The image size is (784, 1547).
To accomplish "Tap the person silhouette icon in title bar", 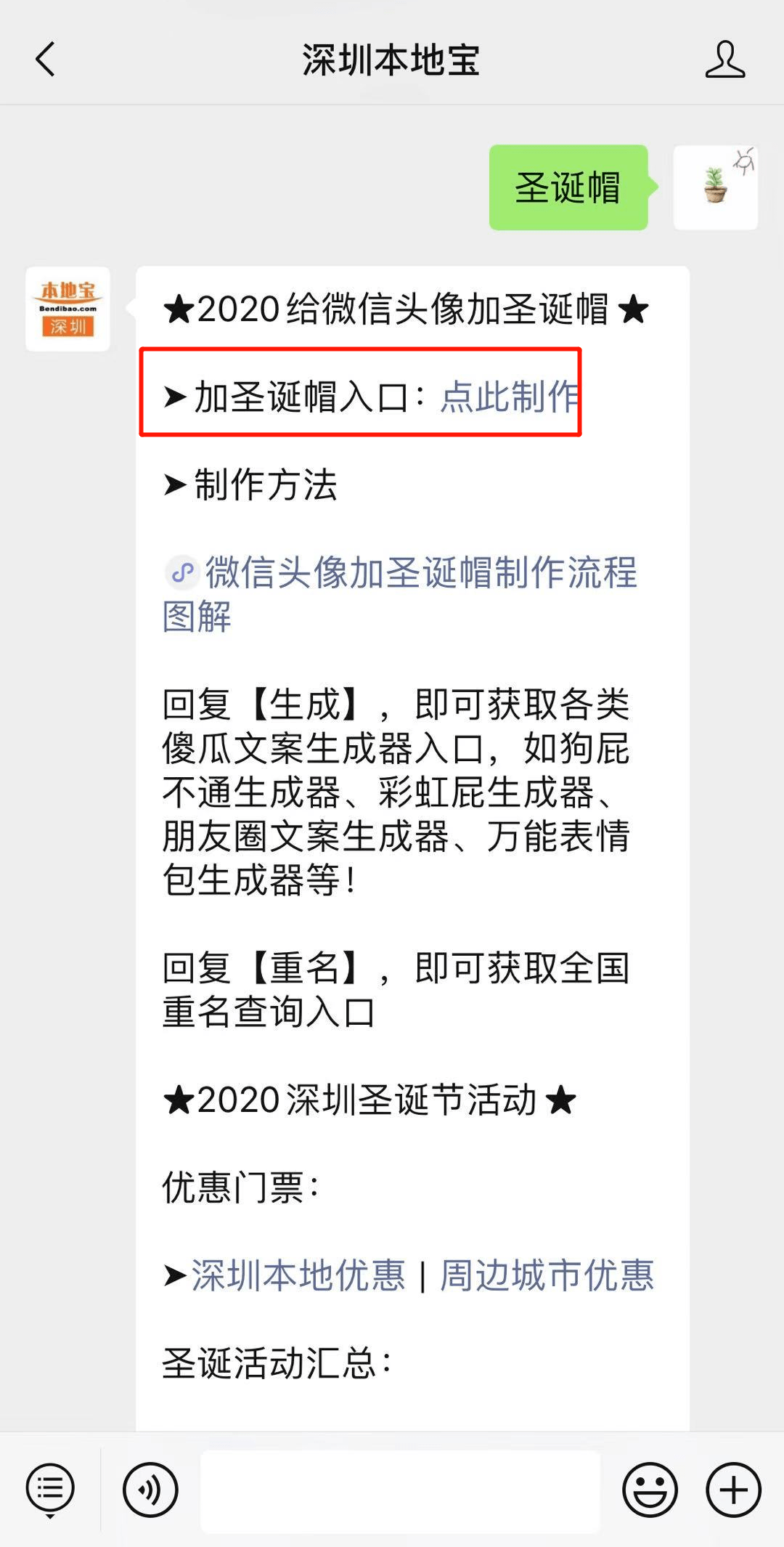I will click(x=726, y=61).
